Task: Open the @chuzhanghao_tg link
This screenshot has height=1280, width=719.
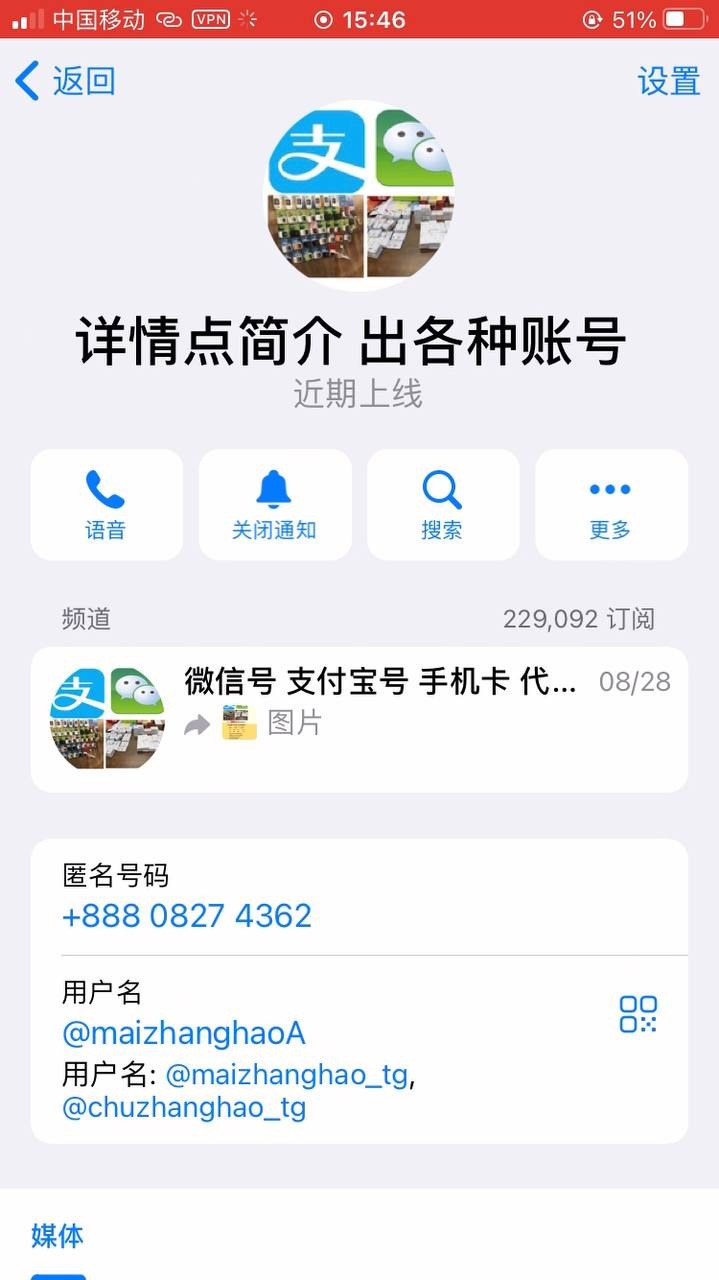Action: (x=184, y=1108)
